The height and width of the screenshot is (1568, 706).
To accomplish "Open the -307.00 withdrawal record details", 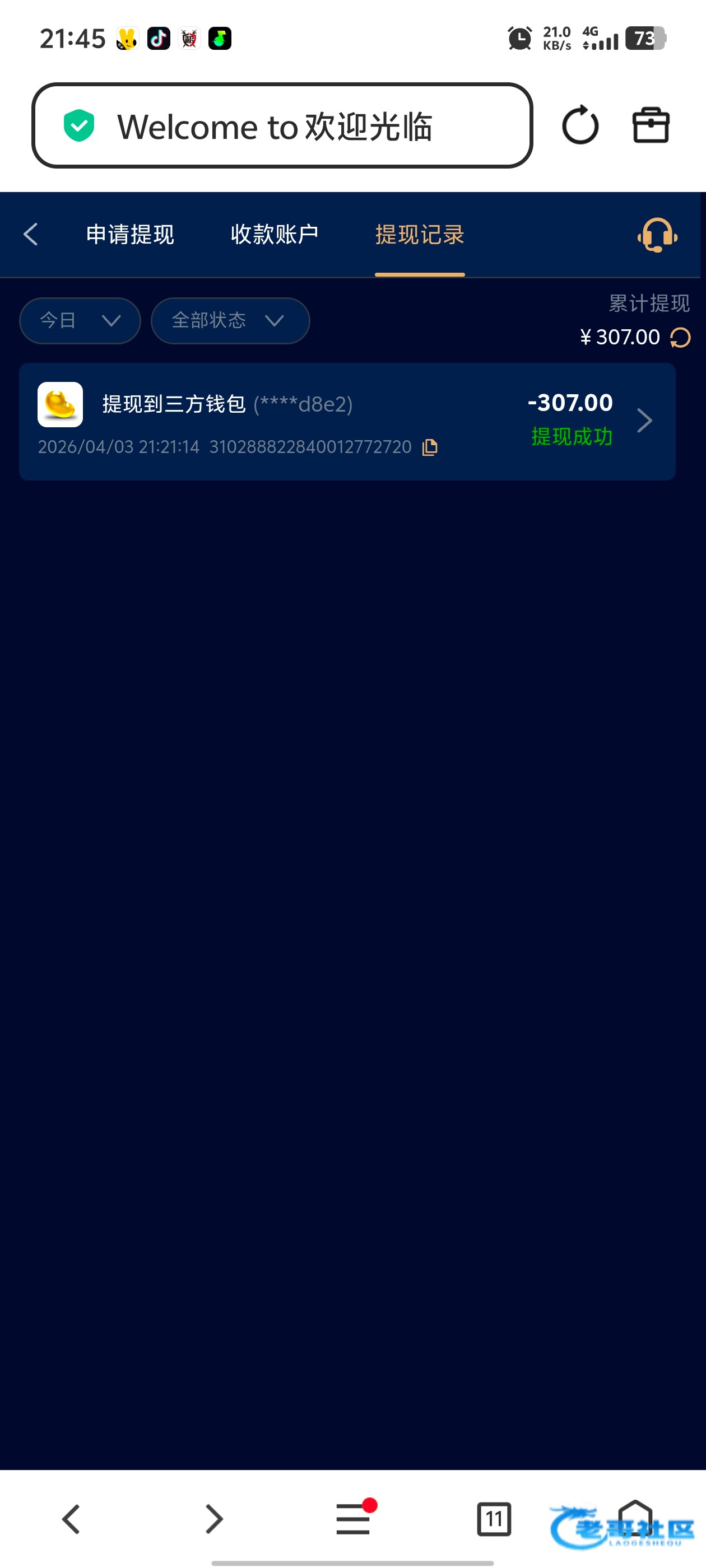I will pos(644,421).
